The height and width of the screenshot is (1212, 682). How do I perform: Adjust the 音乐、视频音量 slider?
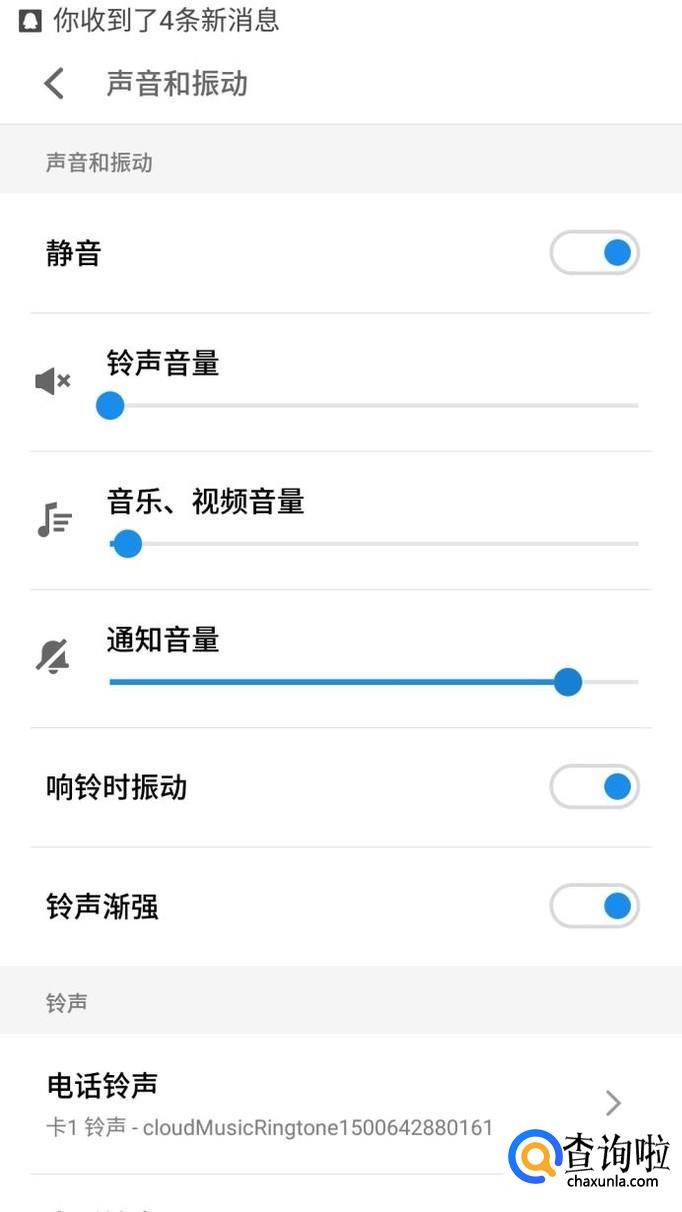[x=372, y=544]
